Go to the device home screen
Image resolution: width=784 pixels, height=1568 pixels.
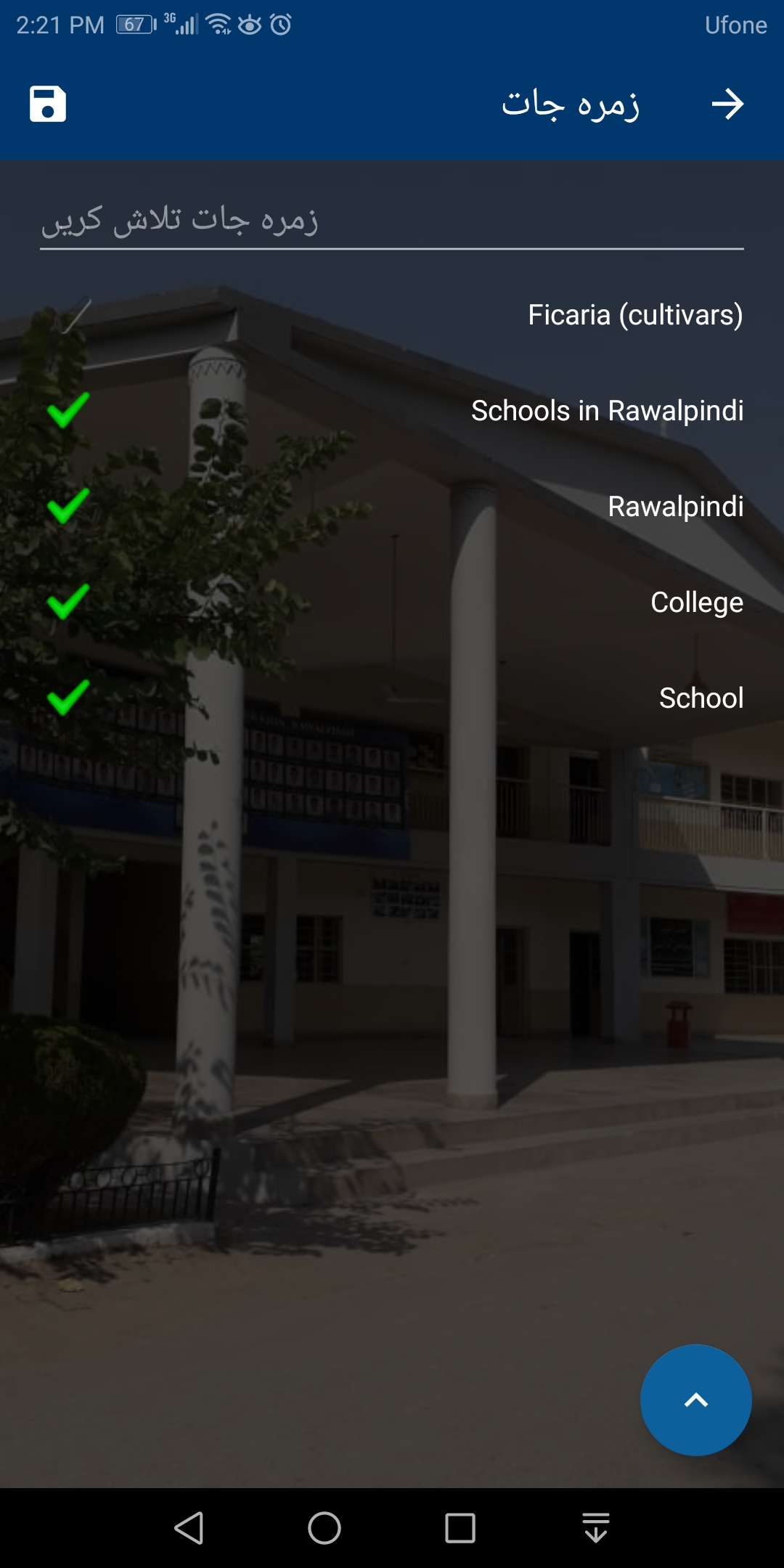tap(324, 1528)
